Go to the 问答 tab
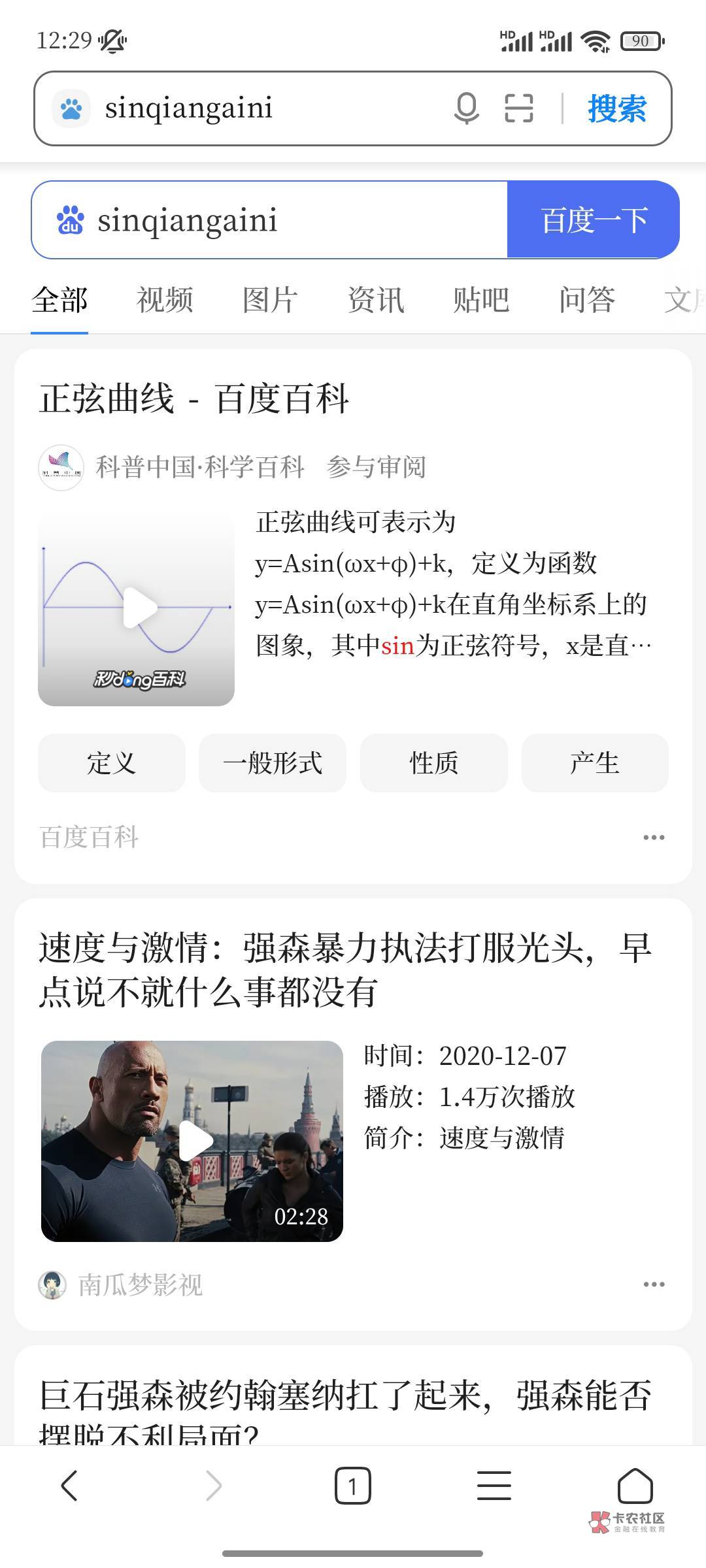The image size is (706, 1568). pos(586,301)
